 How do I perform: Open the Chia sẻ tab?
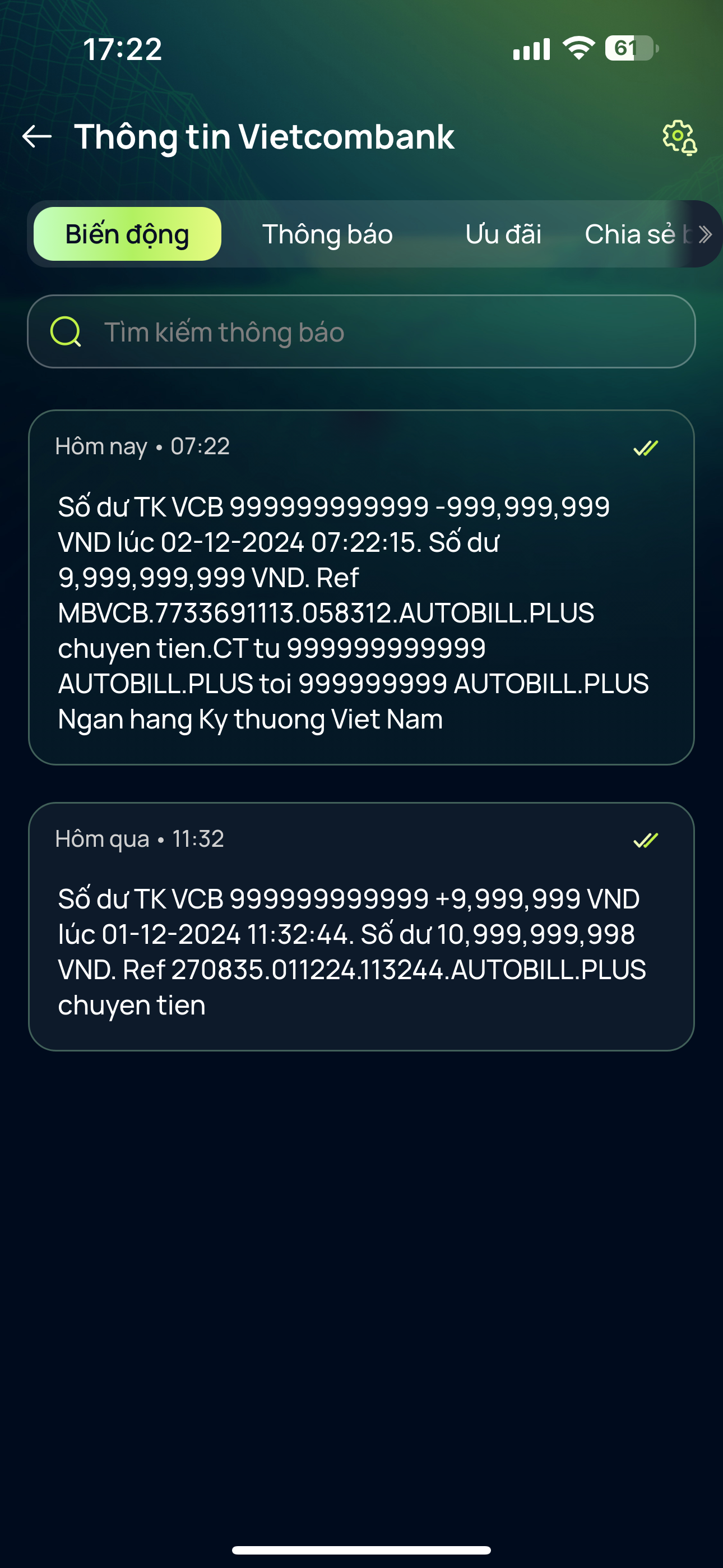click(x=630, y=234)
